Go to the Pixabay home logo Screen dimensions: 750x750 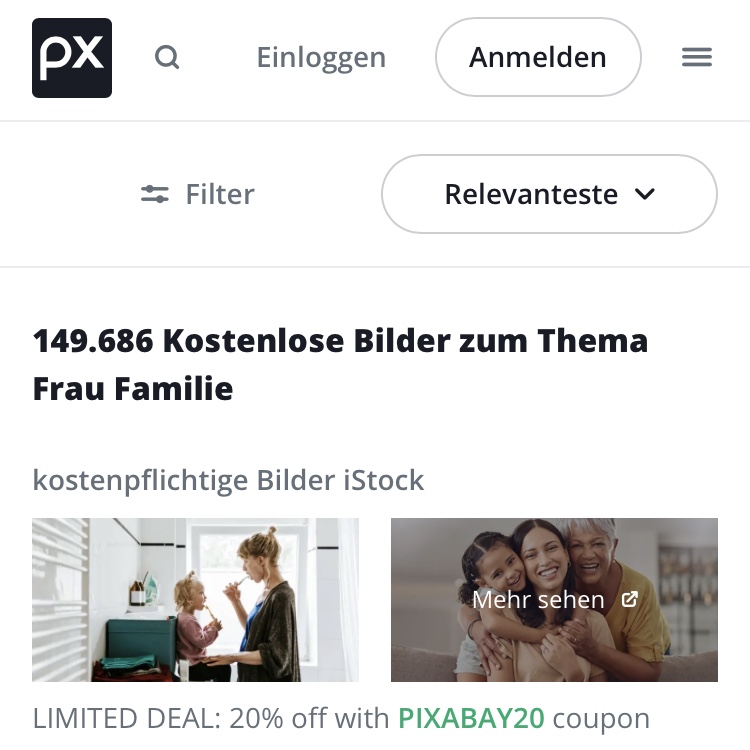pyautogui.click(x=72, y=58)
